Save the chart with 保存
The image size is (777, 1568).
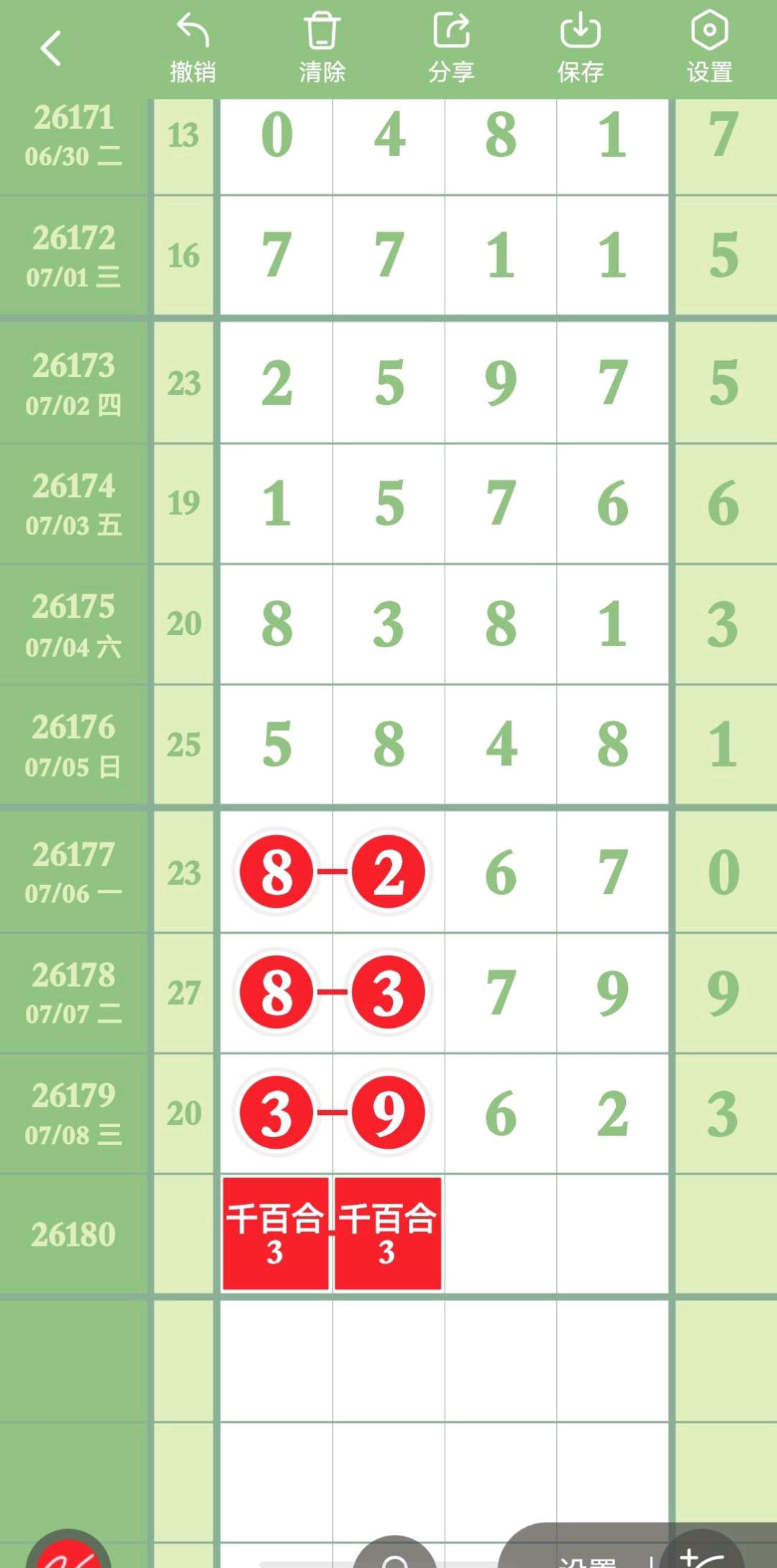581,48
